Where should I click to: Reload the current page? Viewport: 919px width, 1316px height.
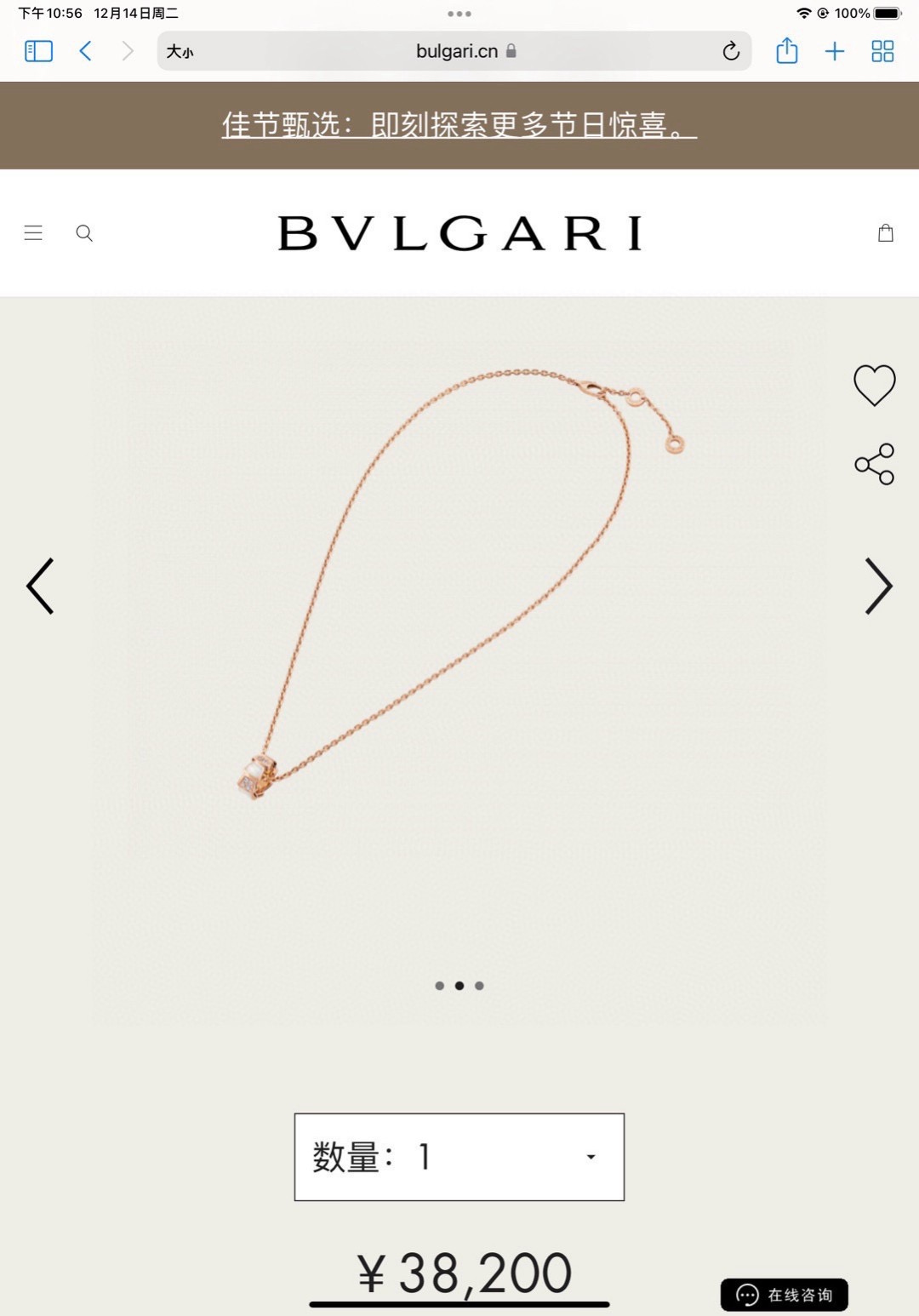tap(730, 51)
